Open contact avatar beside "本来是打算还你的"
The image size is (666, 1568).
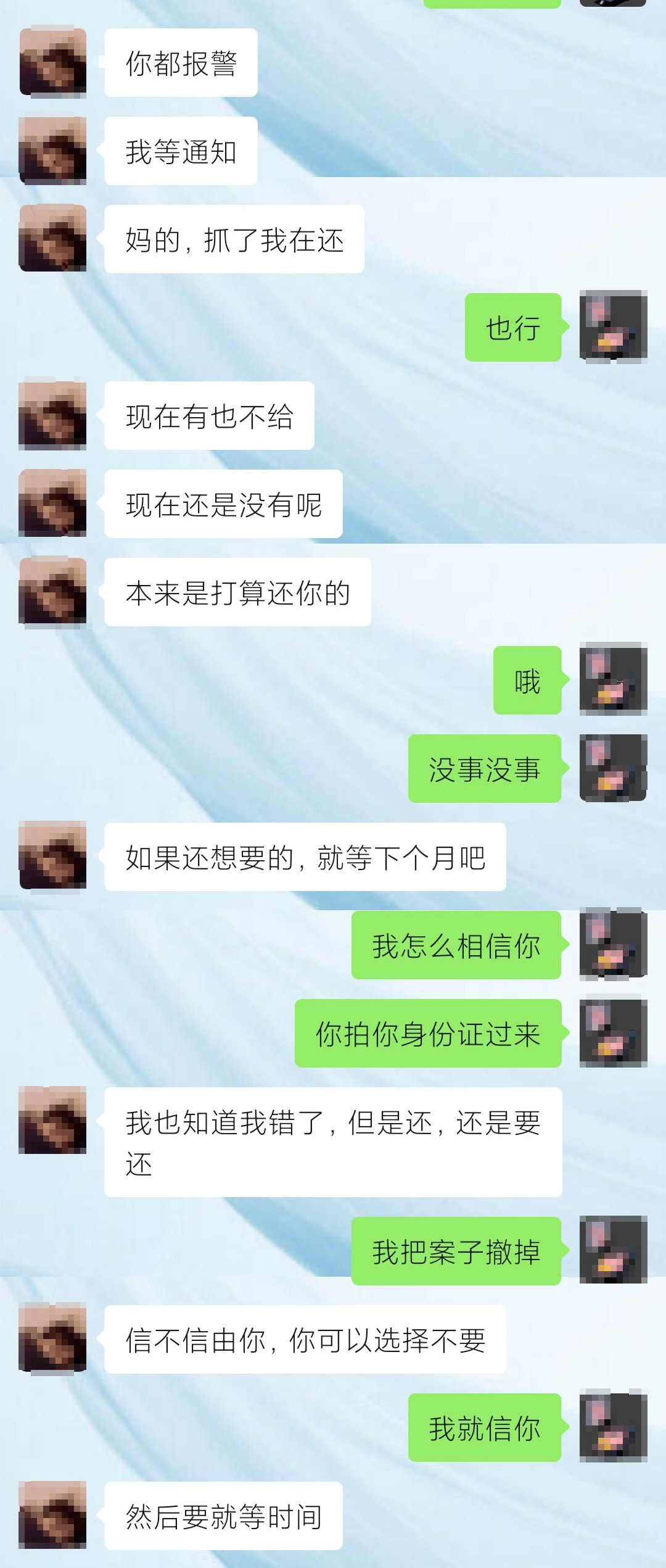click(x=52, y=592)
